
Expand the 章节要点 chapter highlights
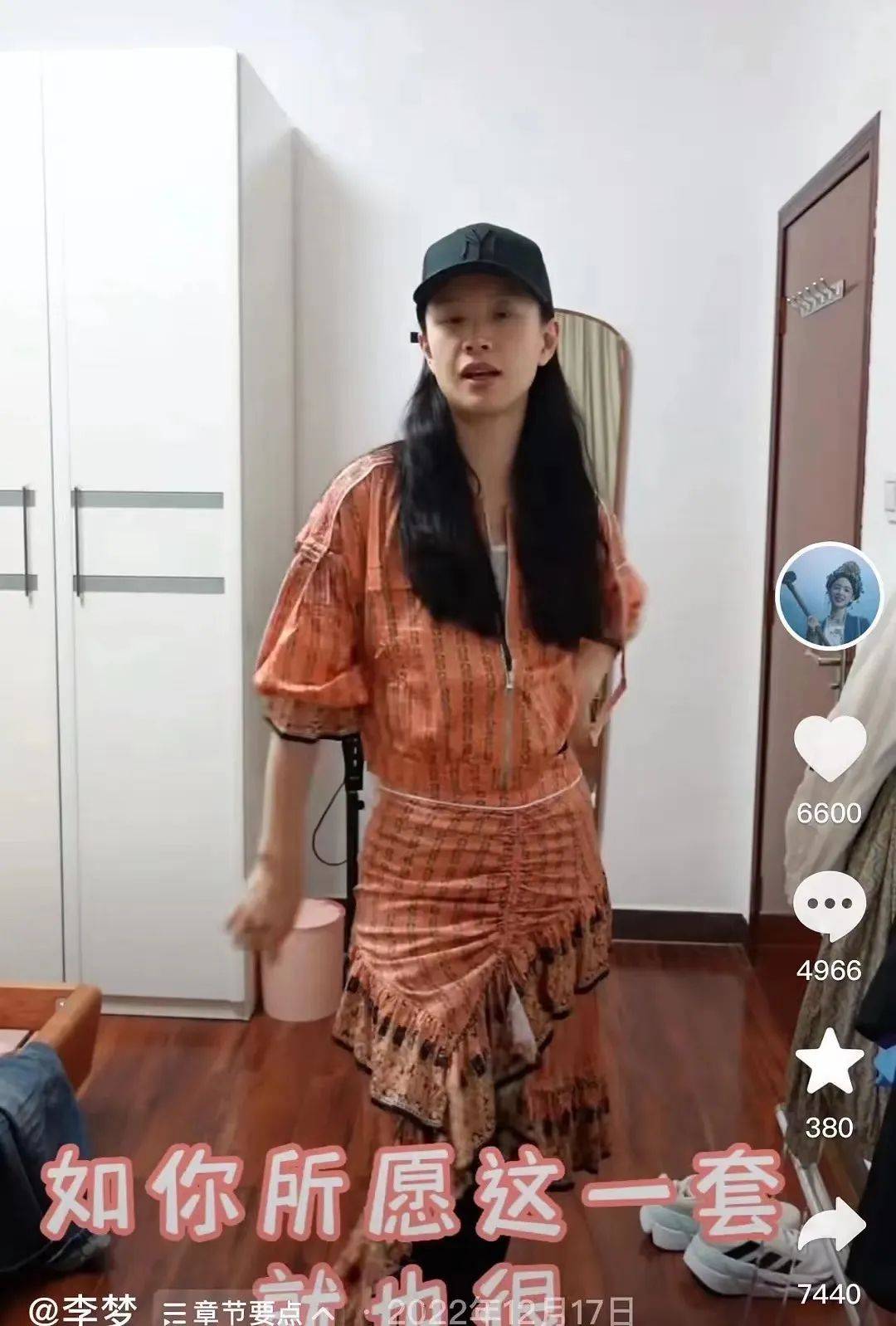[x=248, y=1312]
